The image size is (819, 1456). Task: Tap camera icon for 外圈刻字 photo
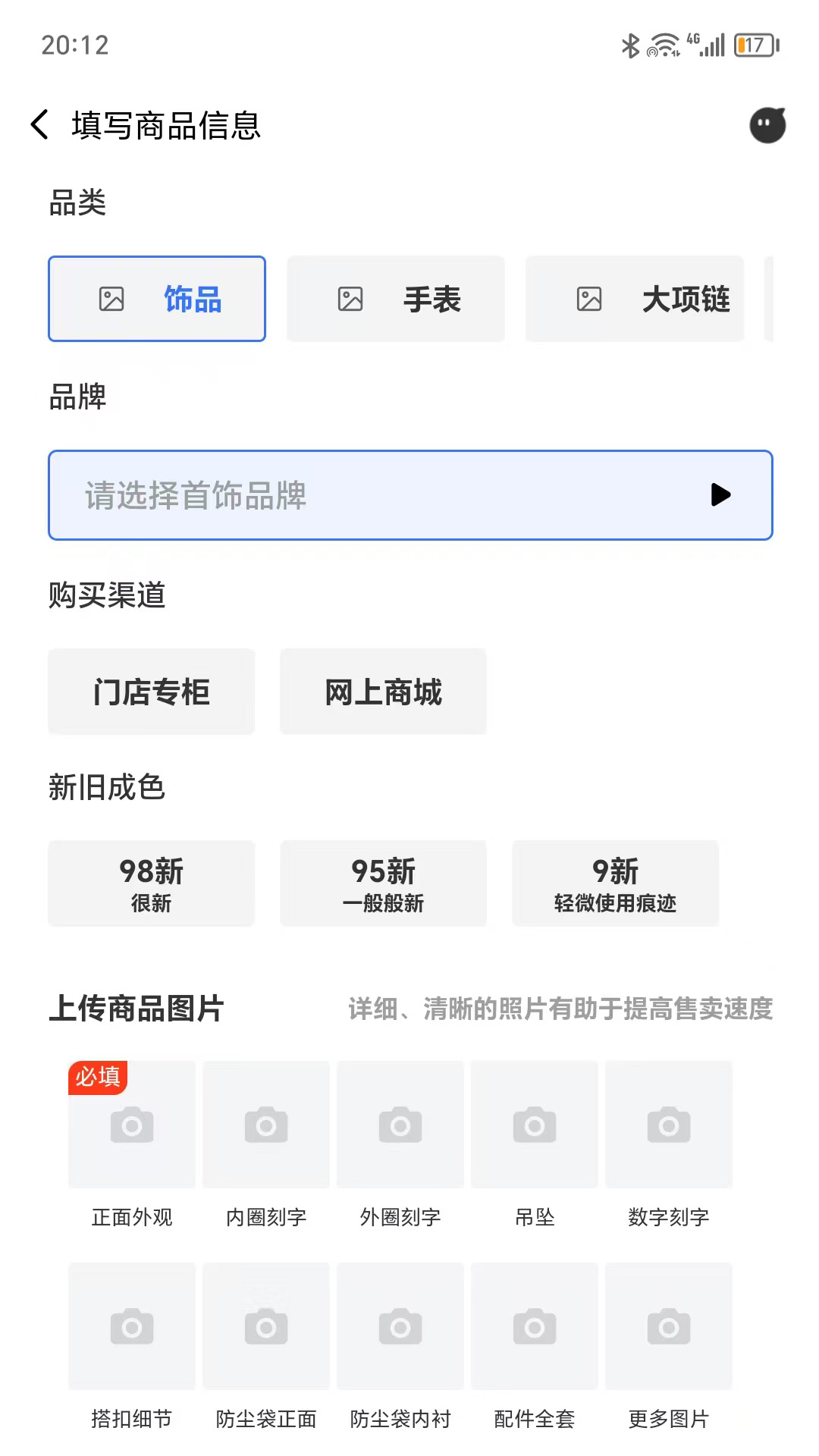(400, 1125)
